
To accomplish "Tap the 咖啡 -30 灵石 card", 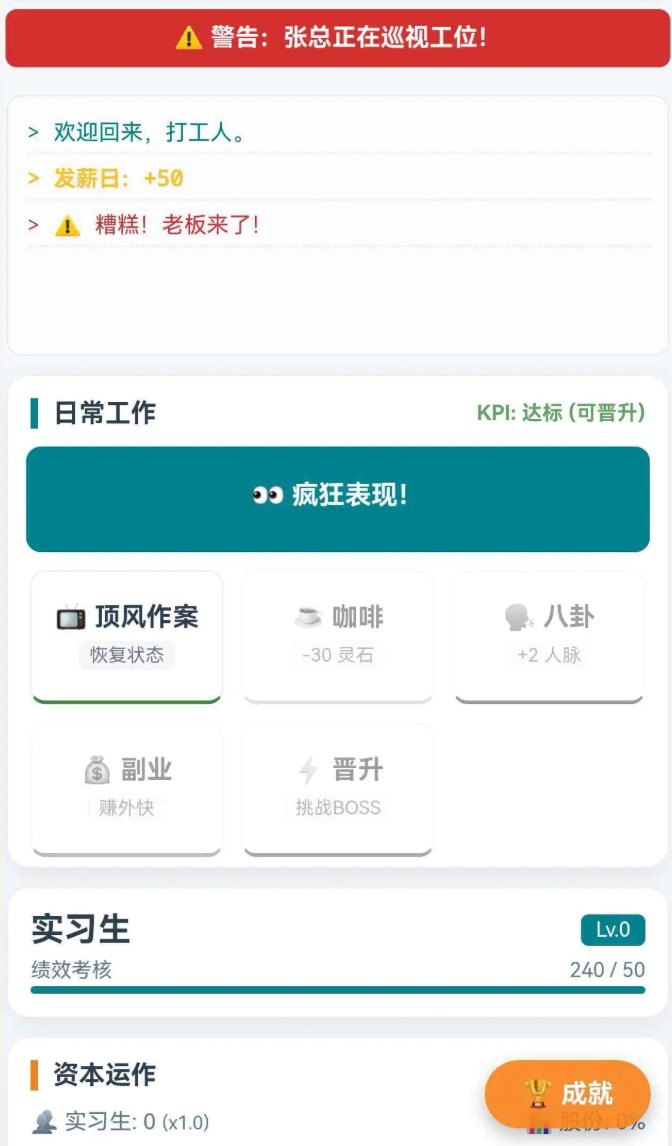I will coord(338,636).
